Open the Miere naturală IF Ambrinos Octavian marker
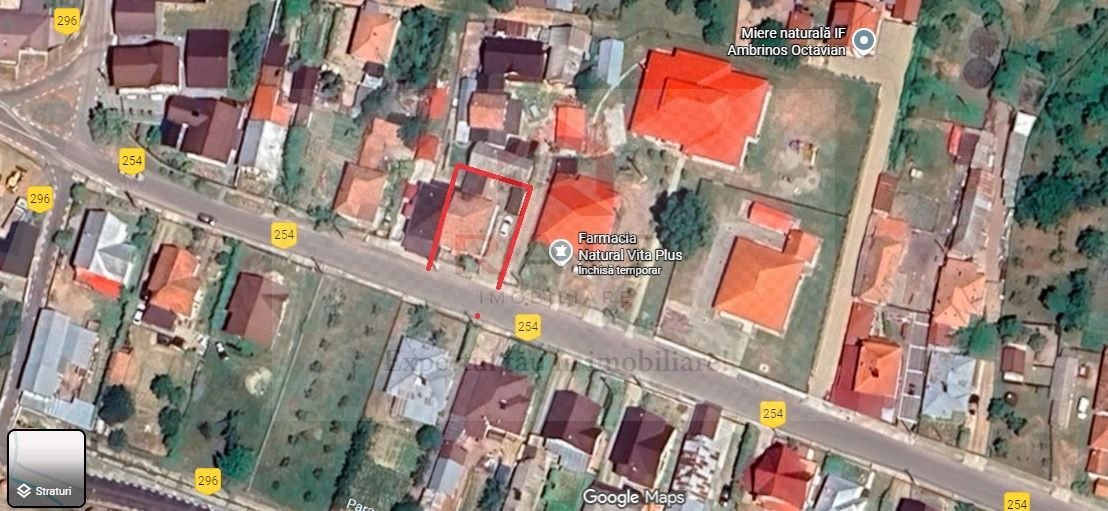 (863, 40)
